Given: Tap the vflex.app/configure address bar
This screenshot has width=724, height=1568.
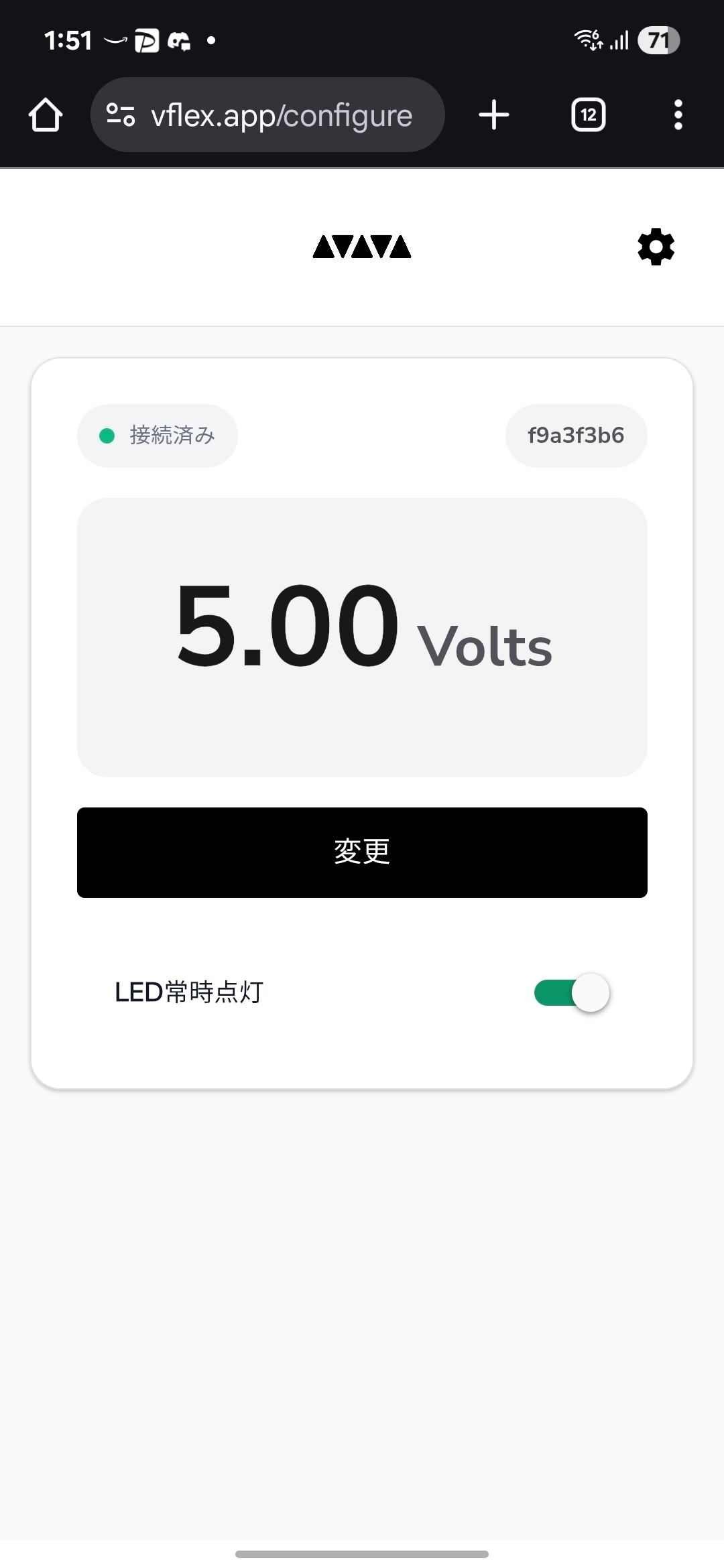Looking at the screenshot, I should pyautogui.click(x=282, y=115).
